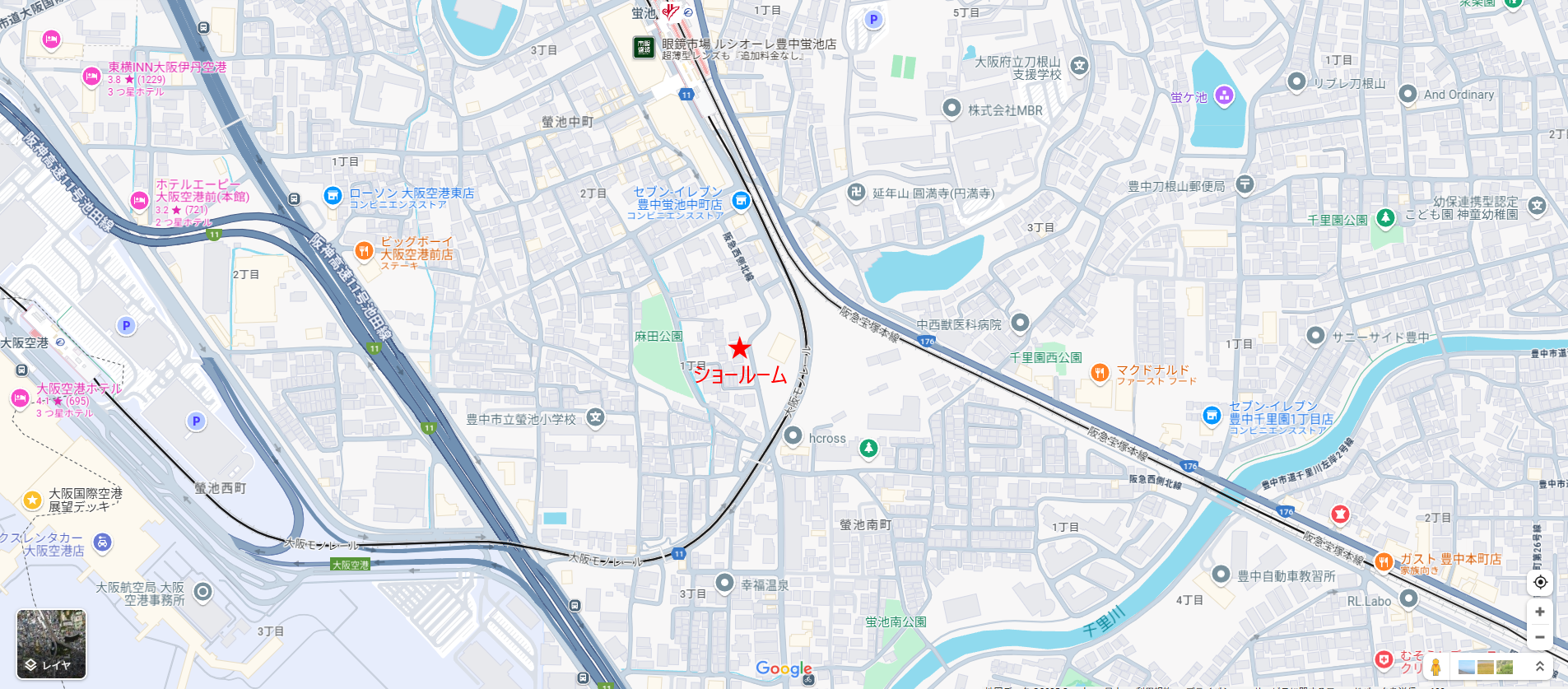The image size is (1568, 689).
Task: Select ローソン 大阪空港東店 store pin
Action: pos(333,195)
